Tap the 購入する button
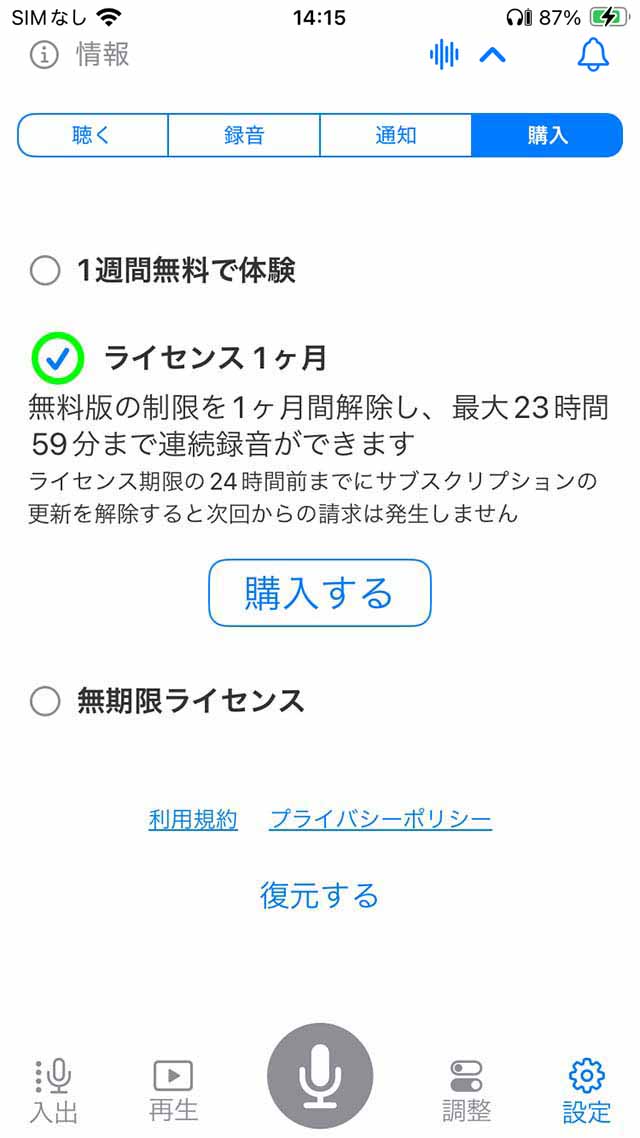Viewport: 640px width, 1138px height. pyautogui.click(x=320, y=593)
